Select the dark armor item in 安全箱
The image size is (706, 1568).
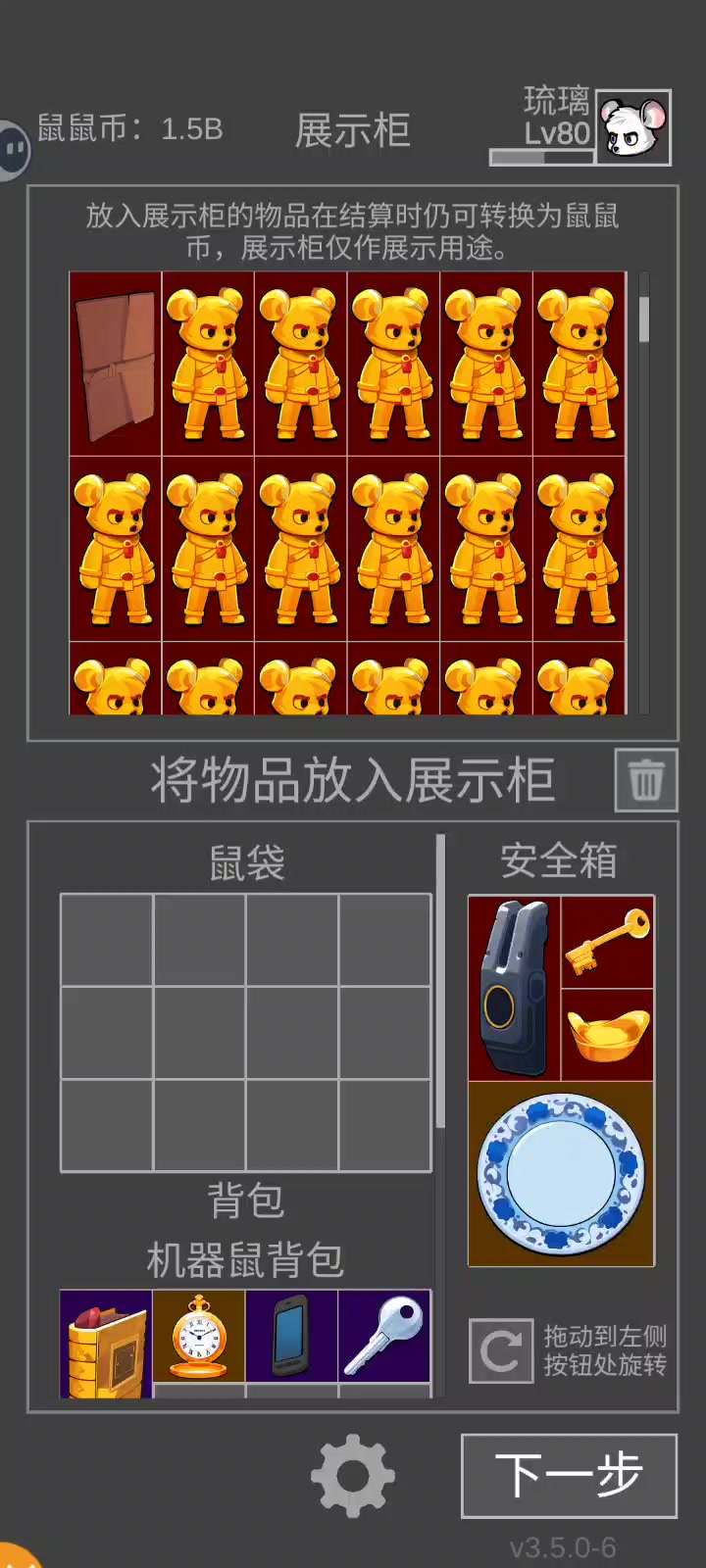515,988
